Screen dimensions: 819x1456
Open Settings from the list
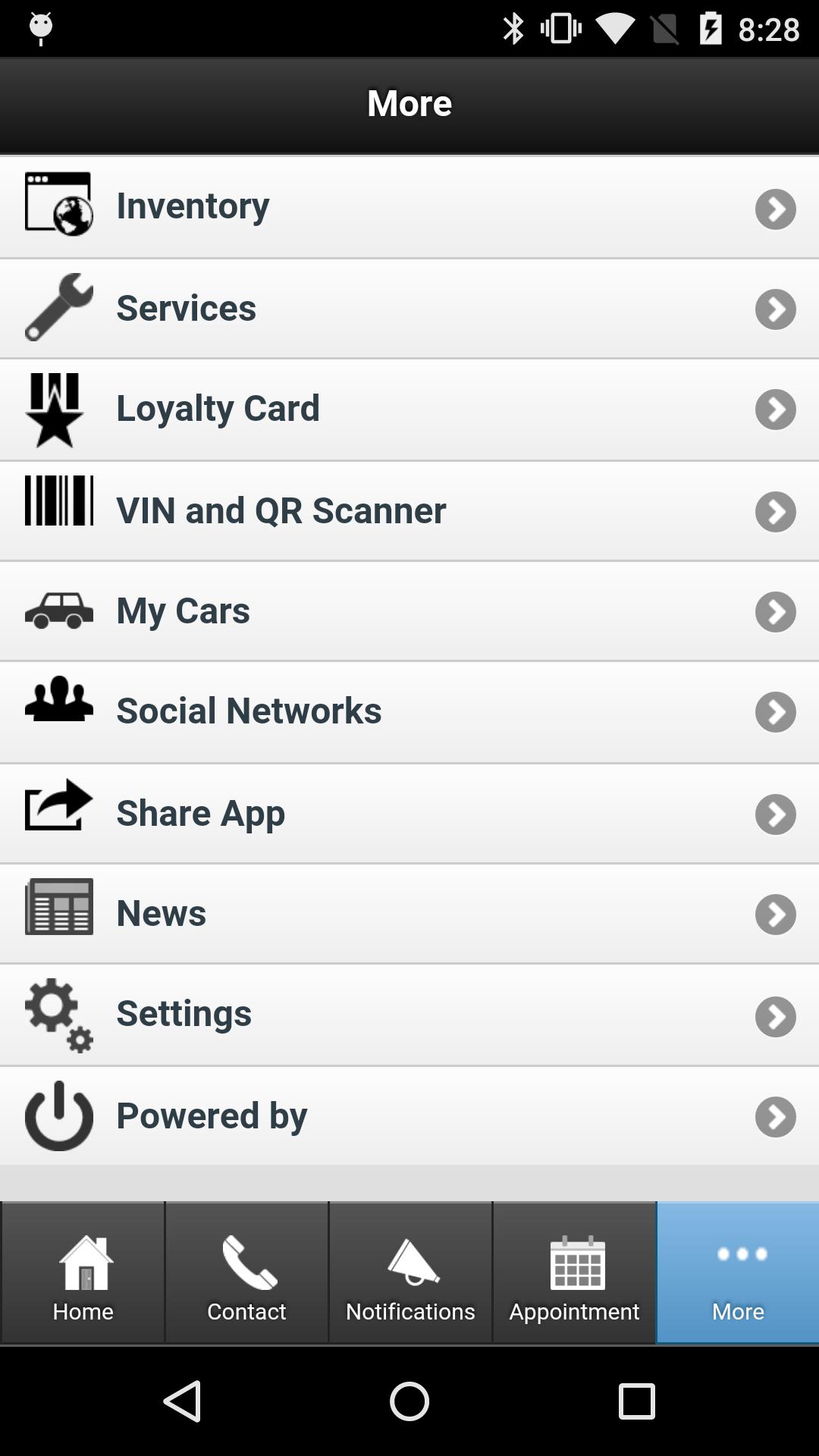point(409,1015)
